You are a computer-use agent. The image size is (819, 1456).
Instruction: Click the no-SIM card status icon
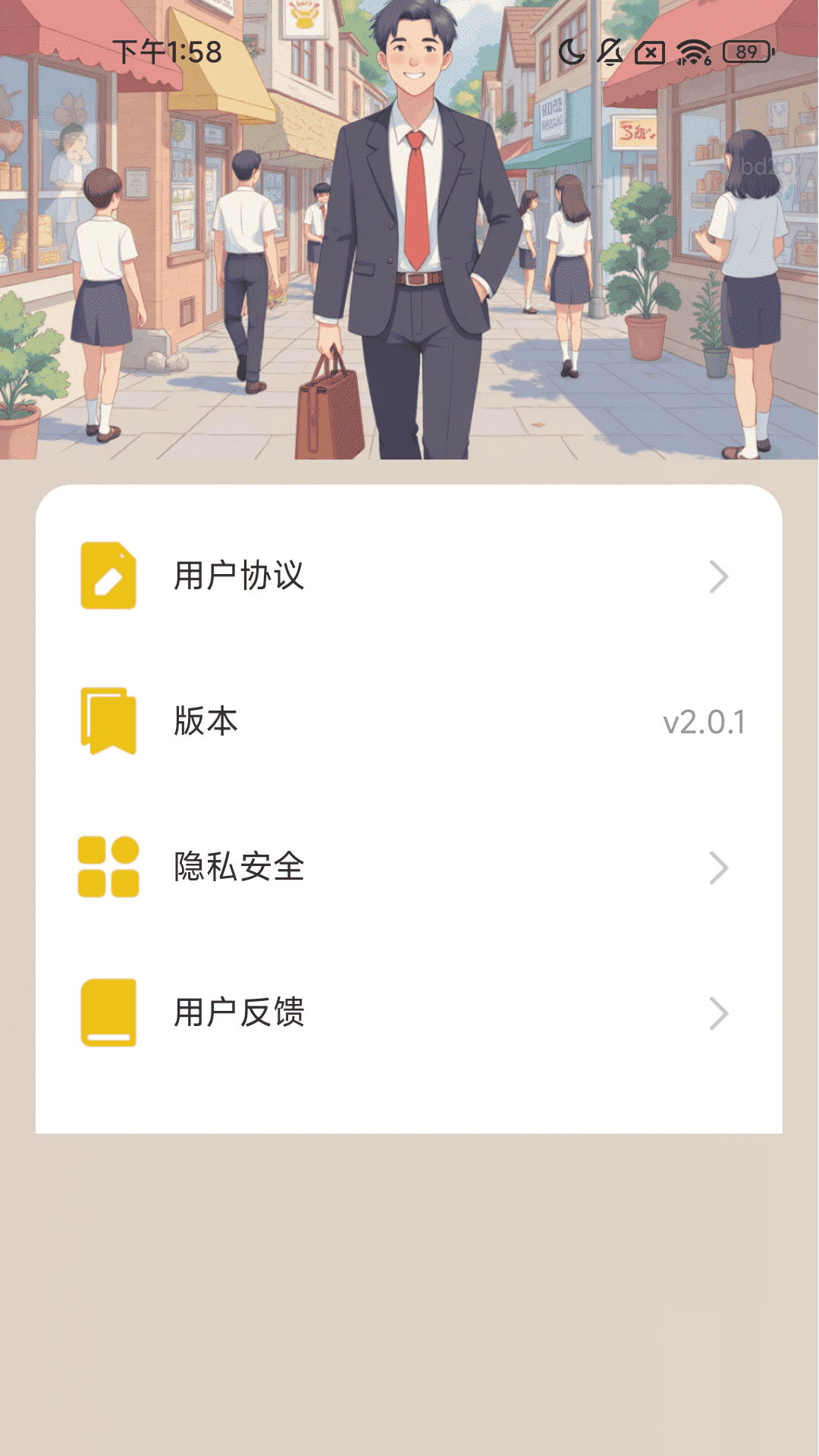[x=651, y=52]
